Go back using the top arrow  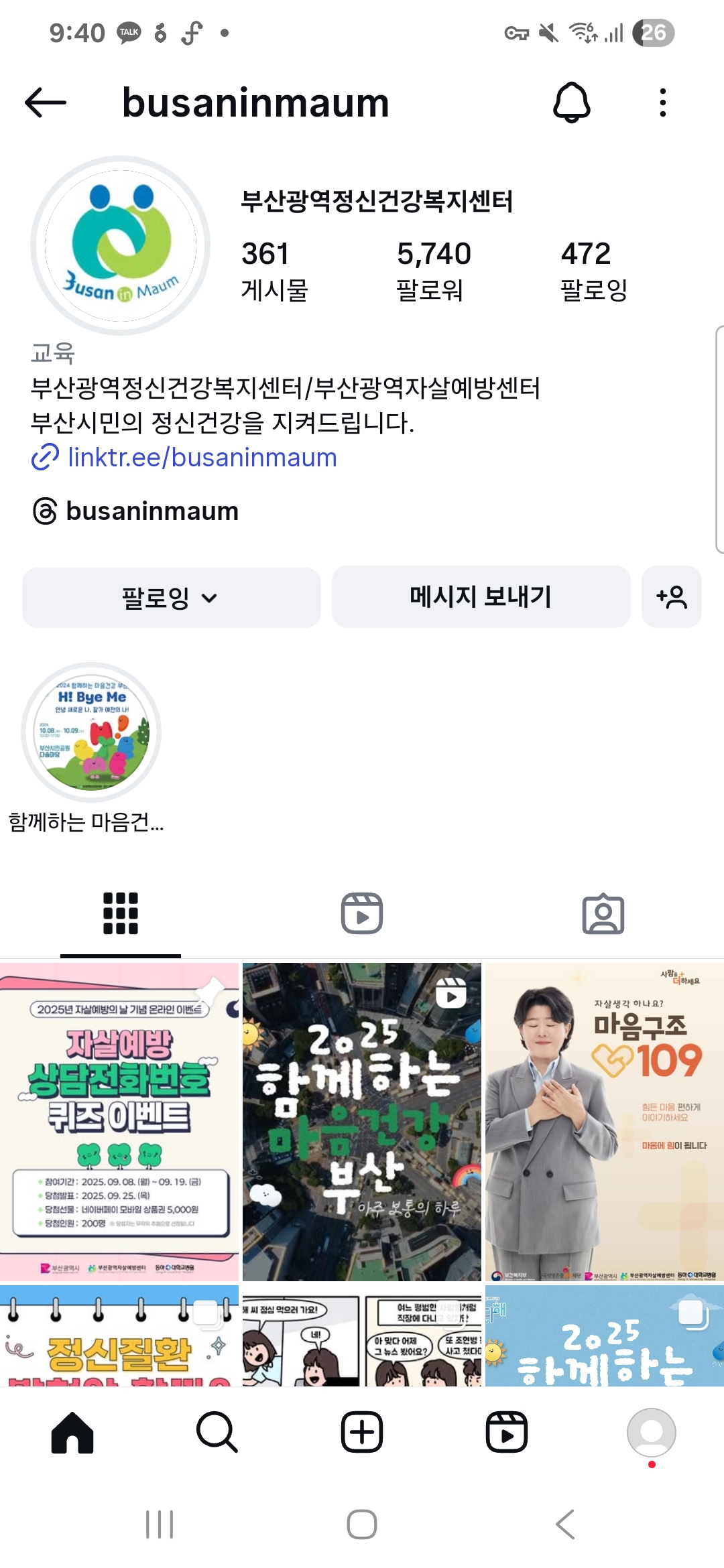[x=46, y=103]
